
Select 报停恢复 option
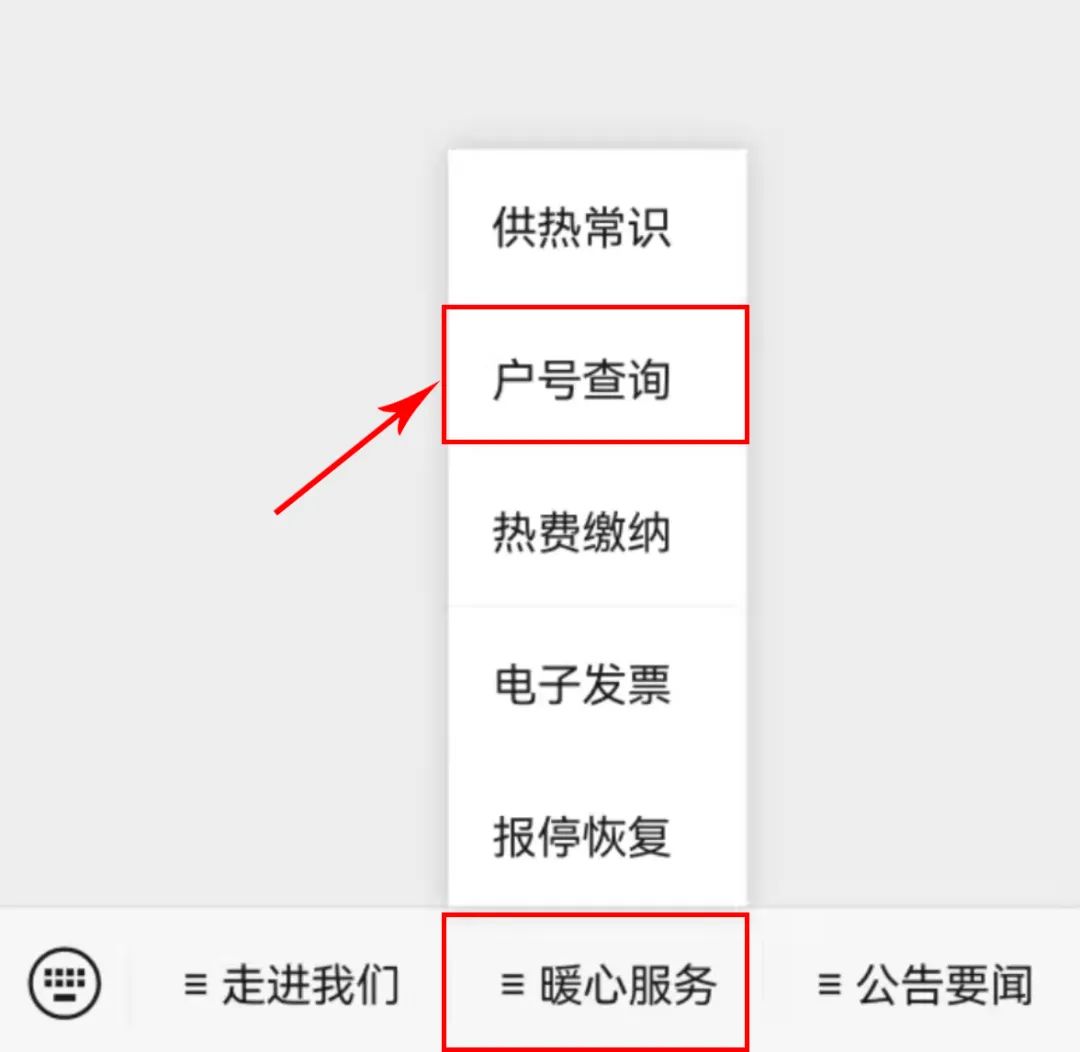click(x=582, y=837)
